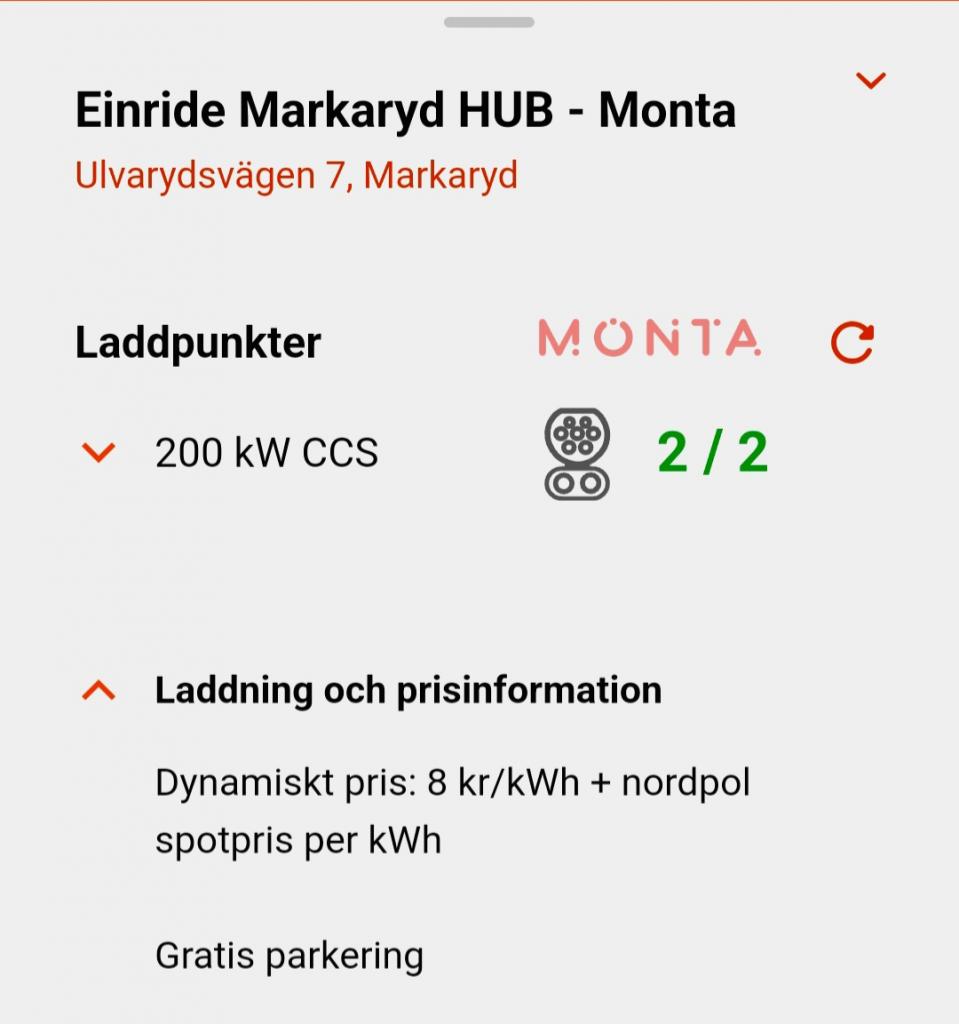Collapse Laddning och prisinformation section
959x1024 pixels.
(x=98, y=690)
